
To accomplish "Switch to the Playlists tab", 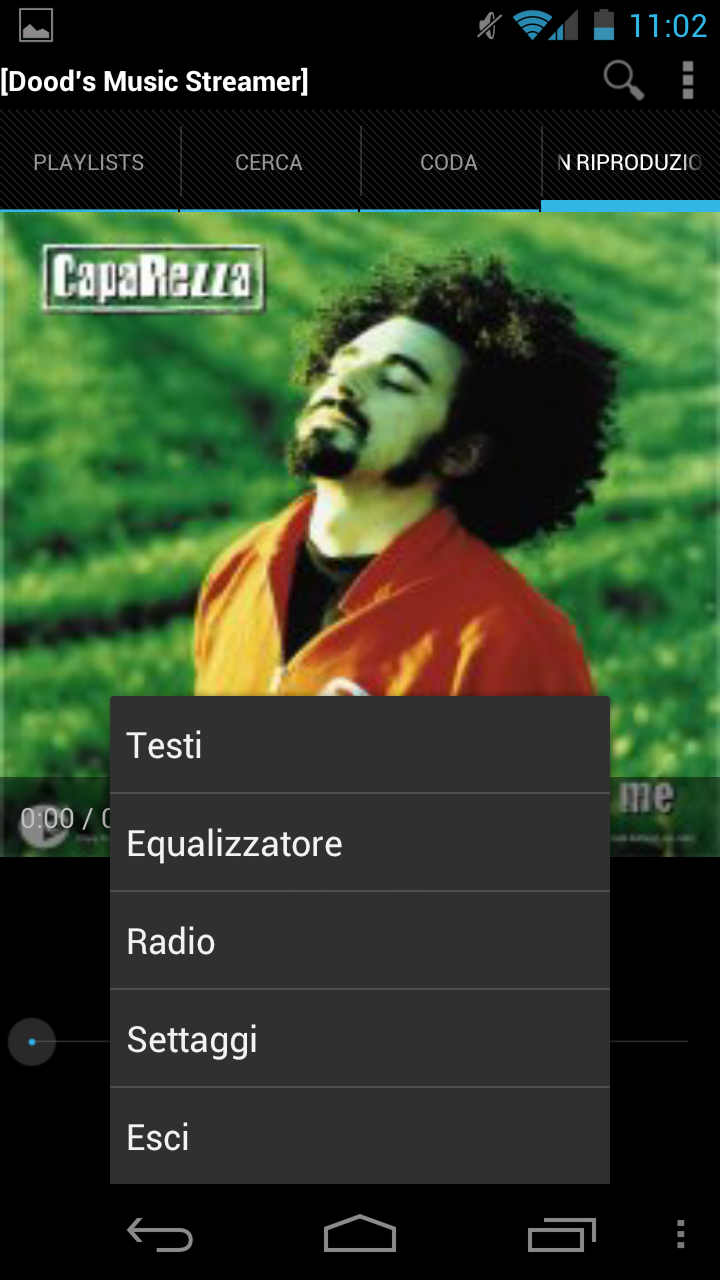I will coord(89,162).
